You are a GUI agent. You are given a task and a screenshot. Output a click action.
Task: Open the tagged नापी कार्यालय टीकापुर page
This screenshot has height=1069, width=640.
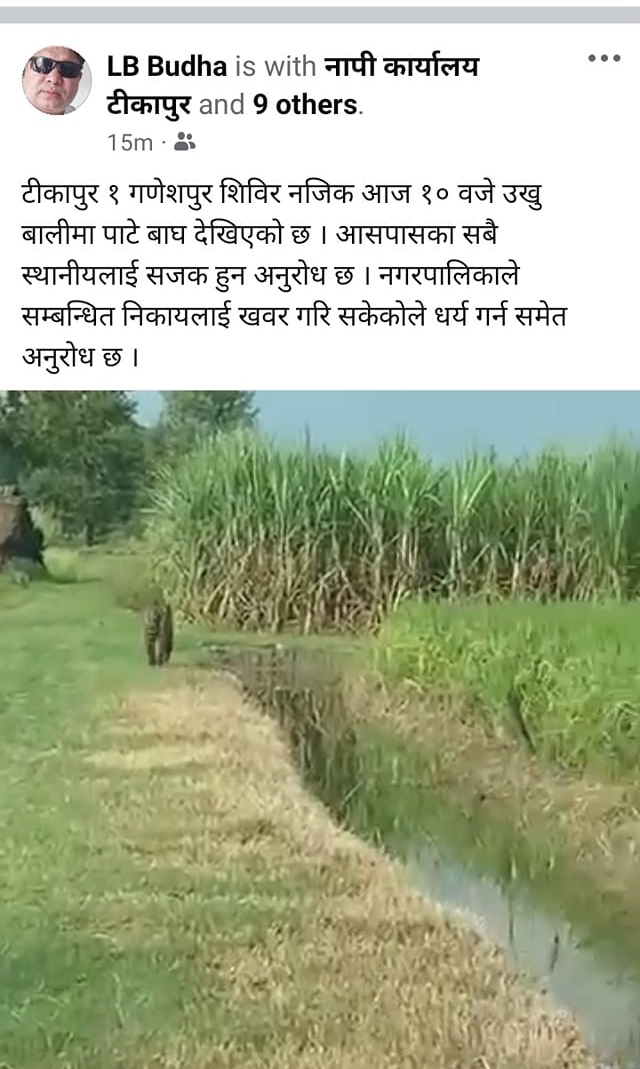pyautogui.click(x=400, y=67)
